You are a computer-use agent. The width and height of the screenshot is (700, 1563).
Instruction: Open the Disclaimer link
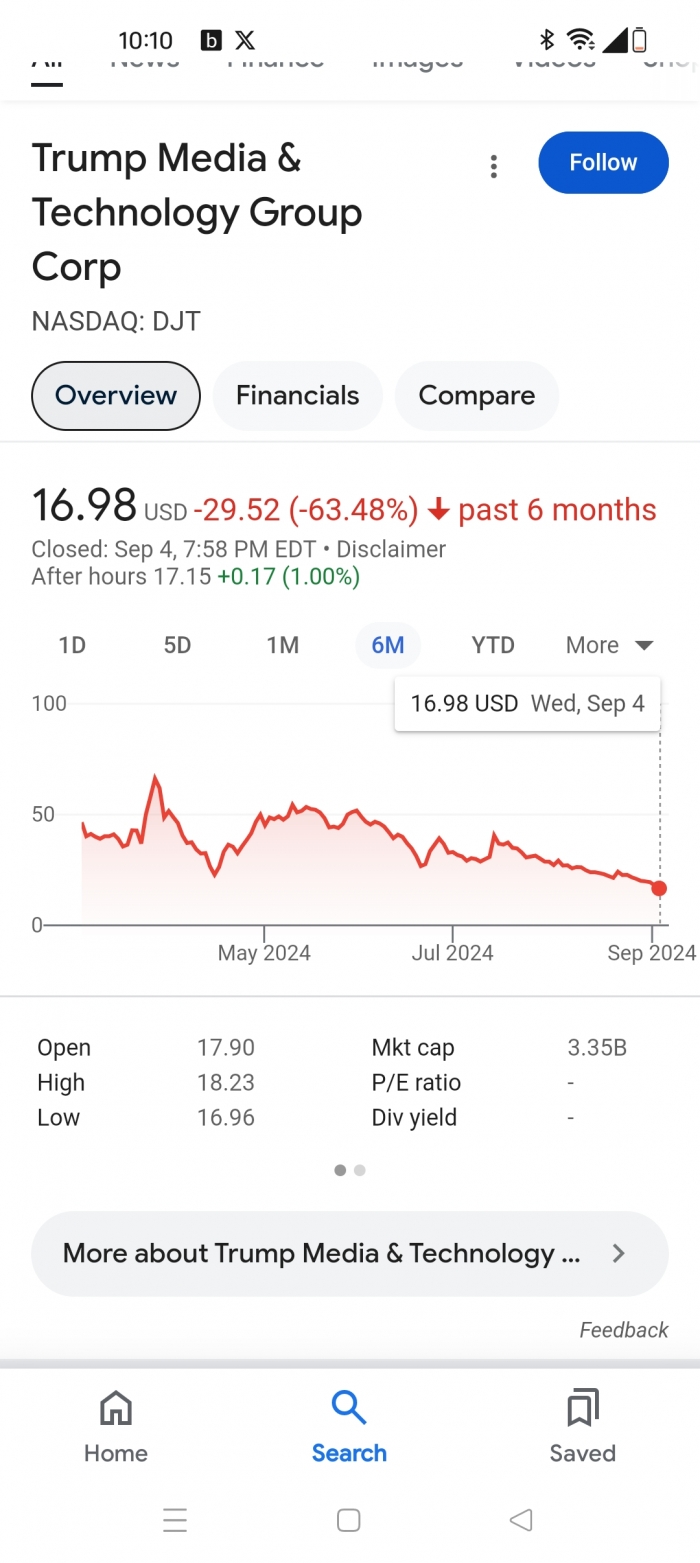(391, 549)
